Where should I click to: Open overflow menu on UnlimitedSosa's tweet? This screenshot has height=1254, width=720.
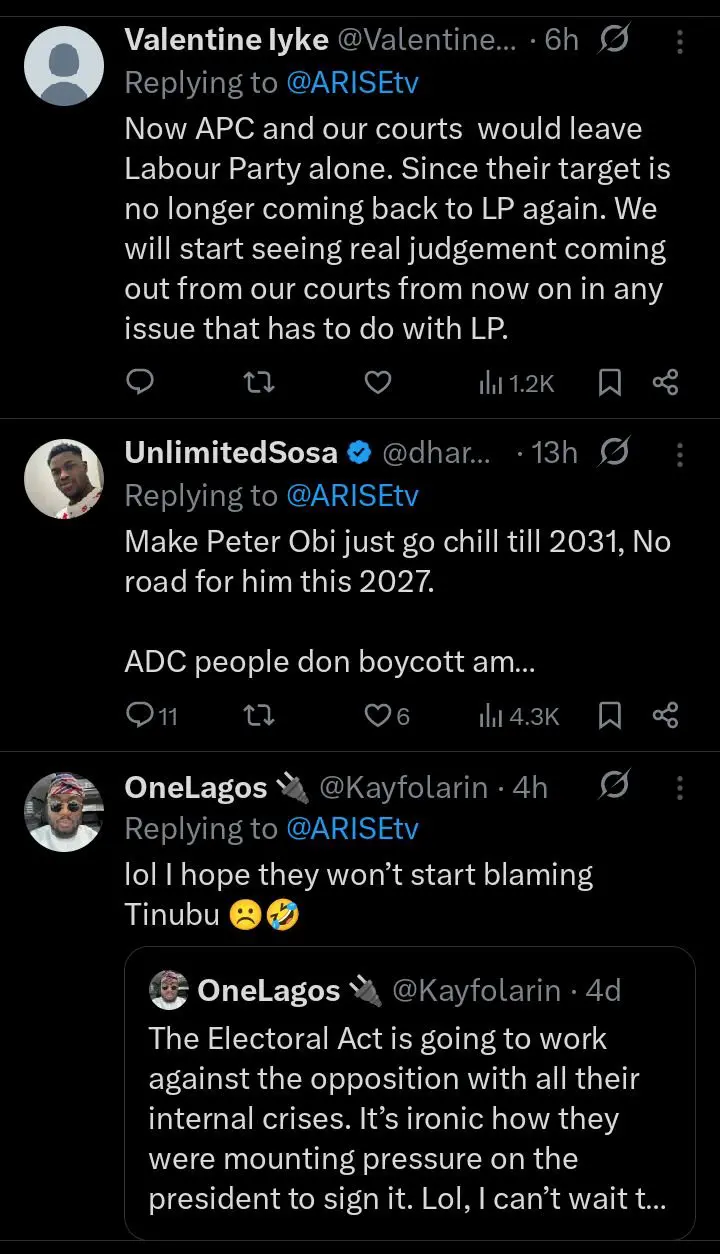[x=680, y=454]
